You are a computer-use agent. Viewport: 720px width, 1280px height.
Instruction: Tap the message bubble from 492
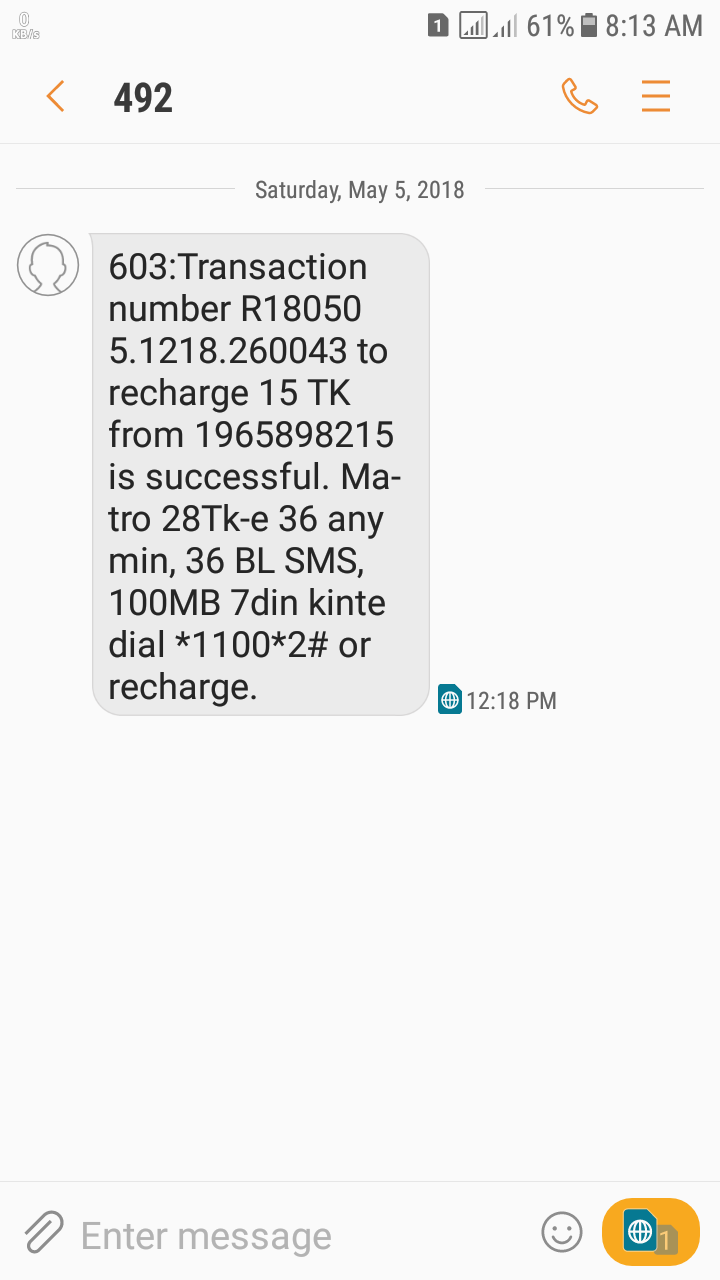(260, 475)
